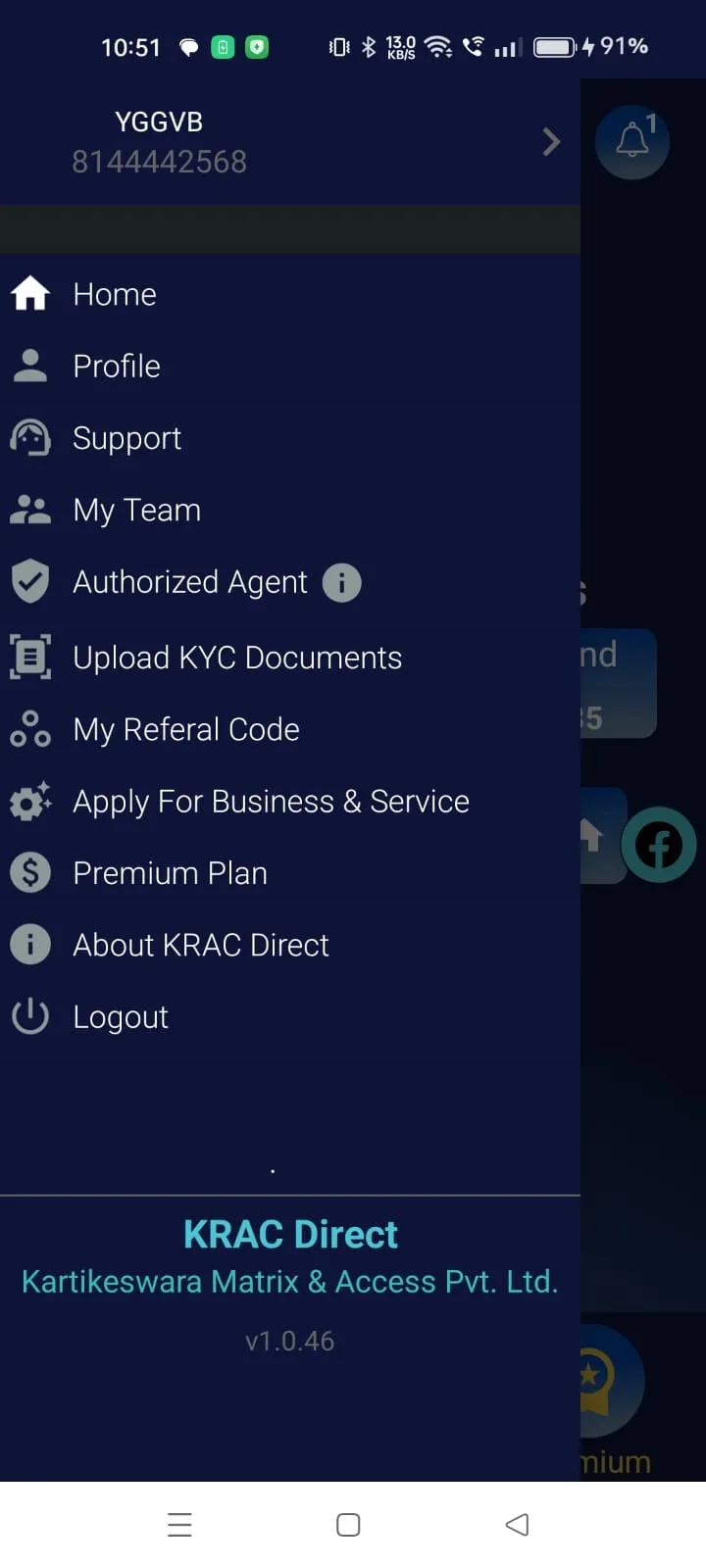Tap the About KRAC Direct info icon
The width and height of the screenshot is (706, 1568).
30,944
